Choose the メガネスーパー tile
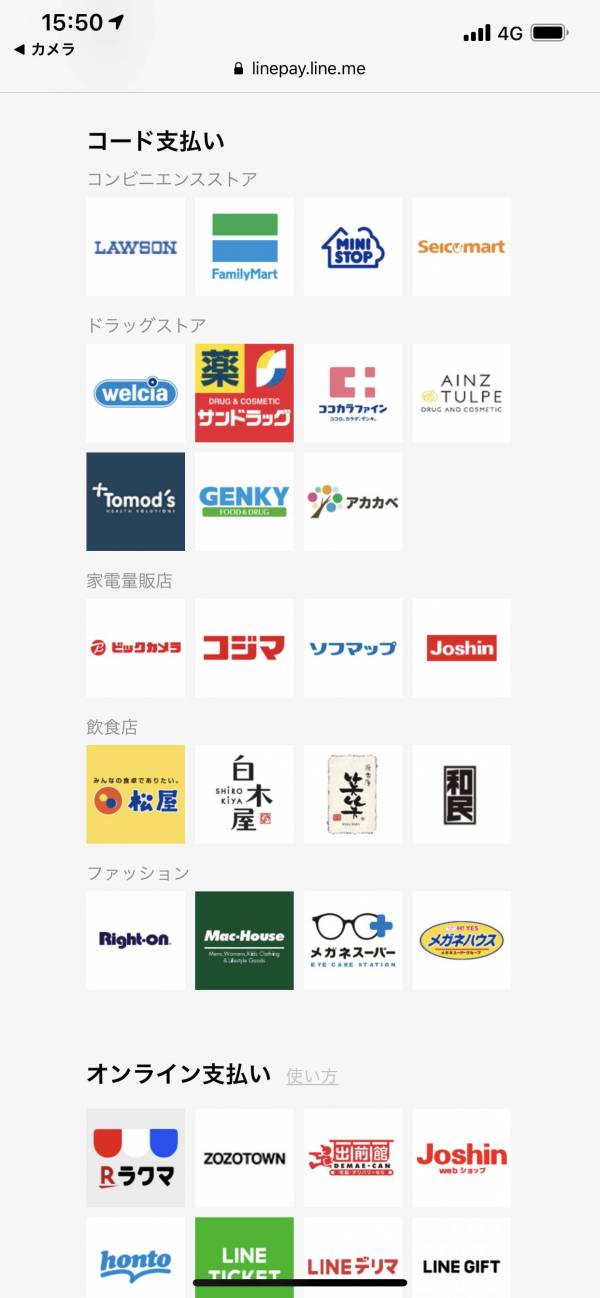This screenshot has height=1298, width=600. 353,940
